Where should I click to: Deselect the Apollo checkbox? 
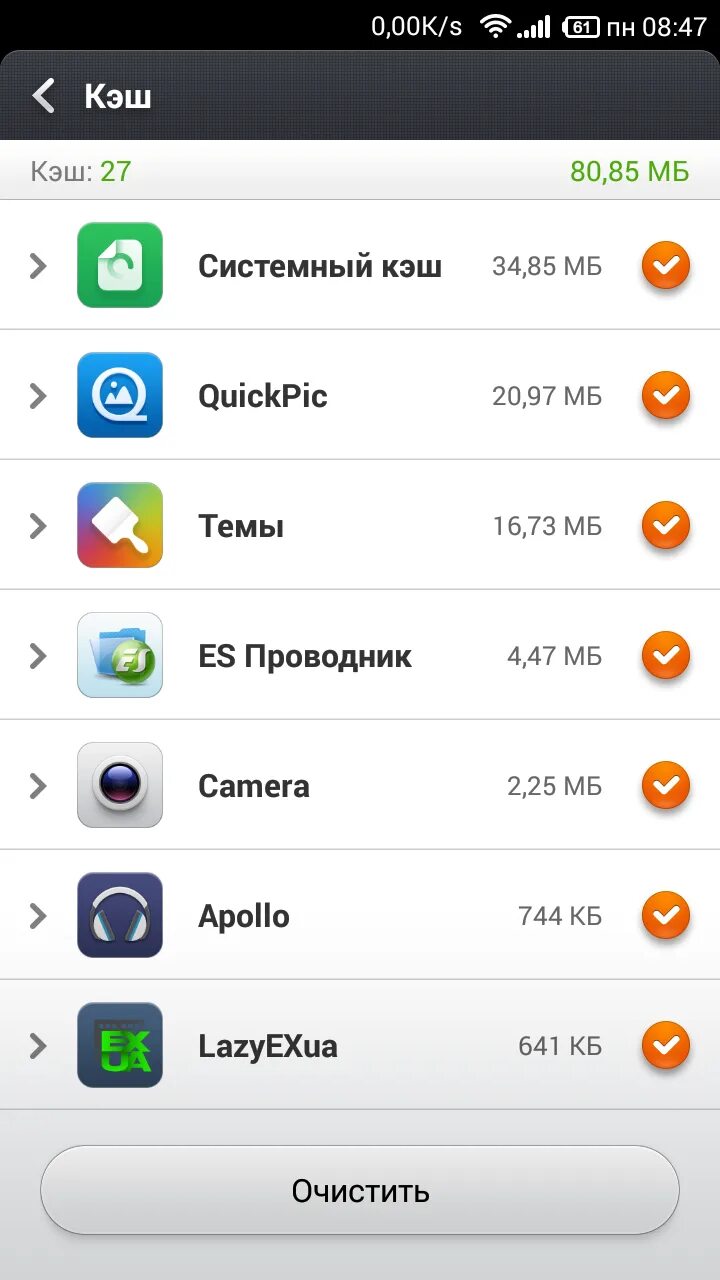pyautogui.click(x=666, y=916)
